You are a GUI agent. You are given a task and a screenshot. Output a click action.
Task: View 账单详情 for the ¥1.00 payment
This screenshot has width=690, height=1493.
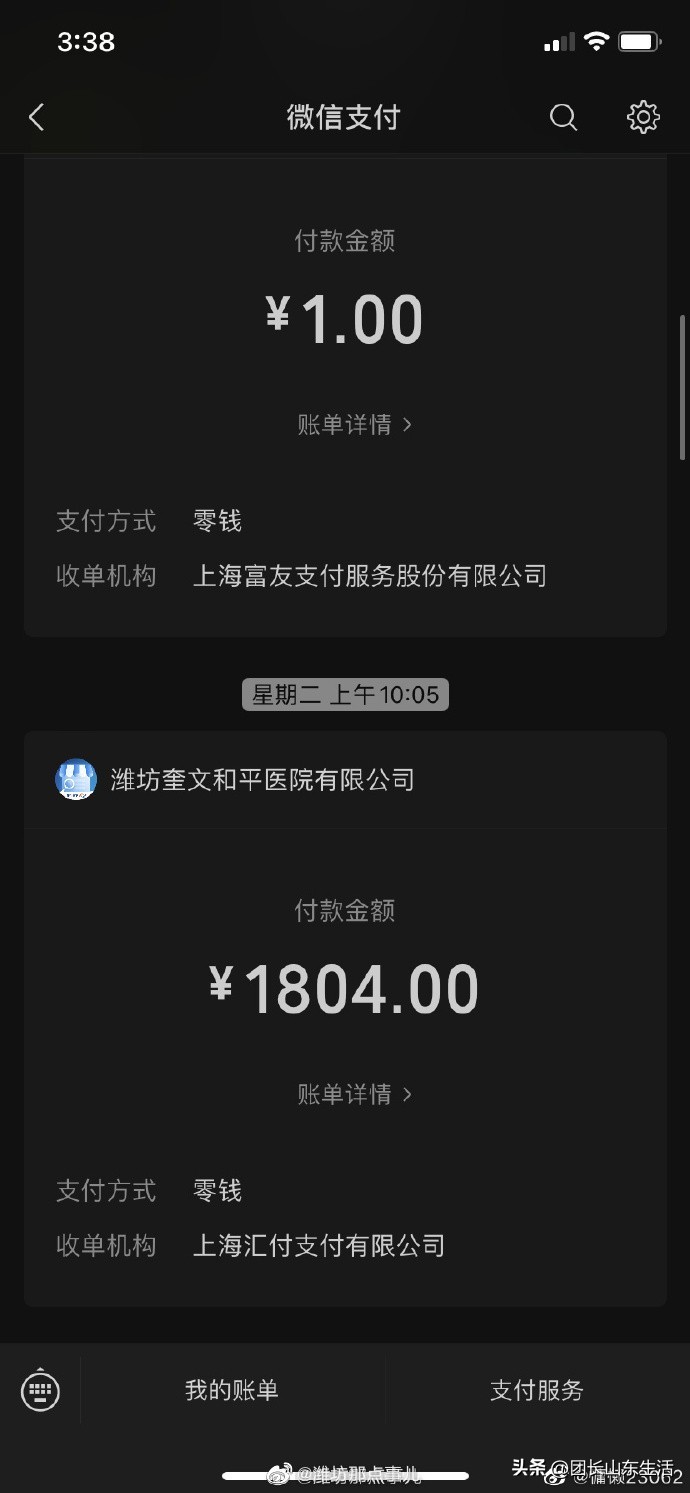click(x=354, y=424)
